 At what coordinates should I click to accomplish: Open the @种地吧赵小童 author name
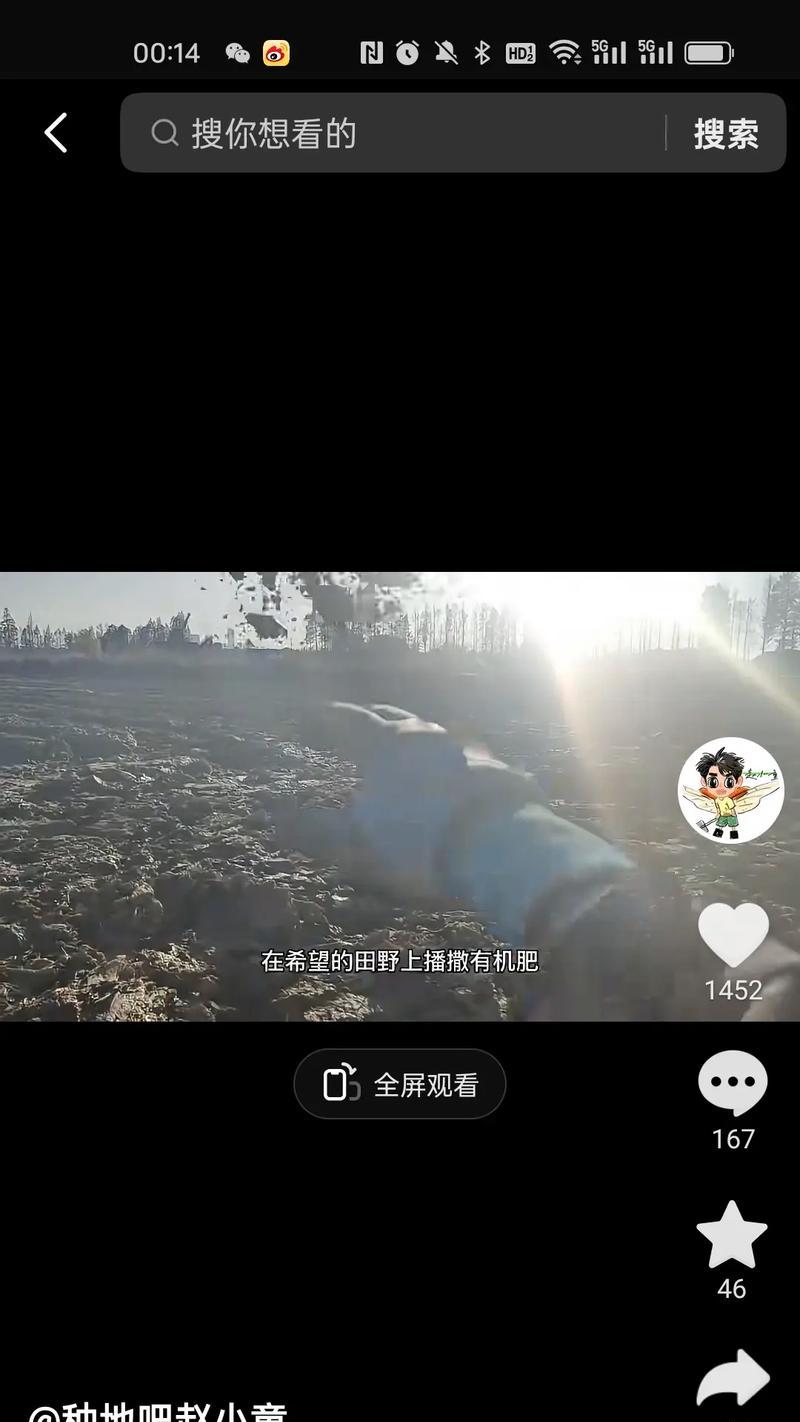tap(158, 1412)
